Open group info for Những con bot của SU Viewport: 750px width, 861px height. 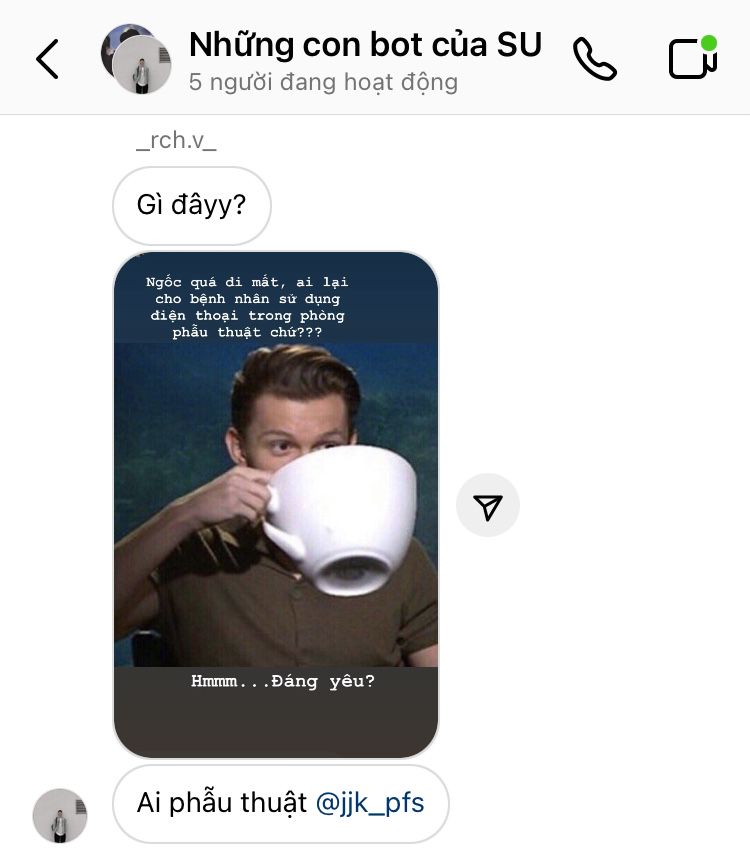click(364, 46)
